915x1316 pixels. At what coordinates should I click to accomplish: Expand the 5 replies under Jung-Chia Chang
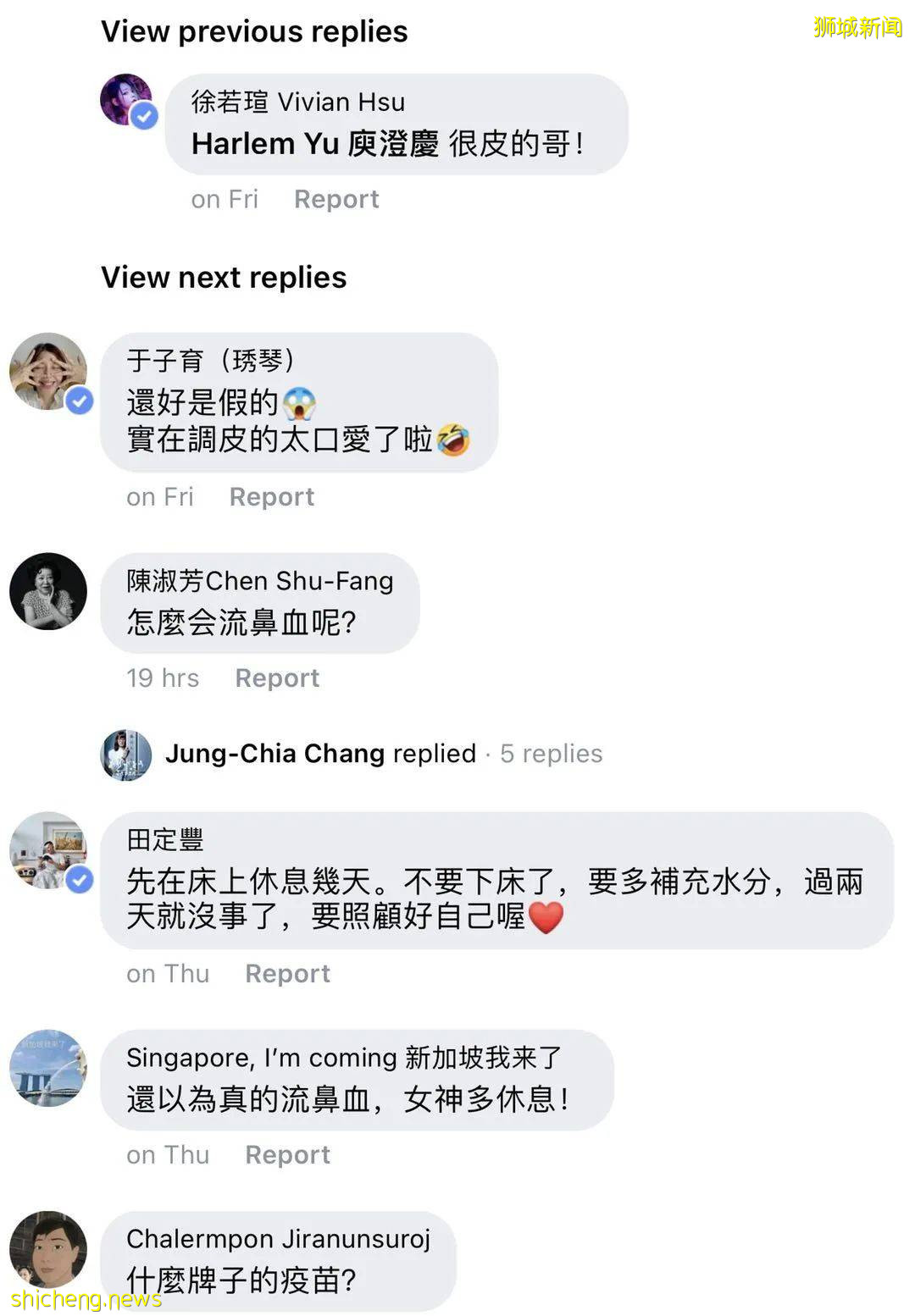click(552, 754)
